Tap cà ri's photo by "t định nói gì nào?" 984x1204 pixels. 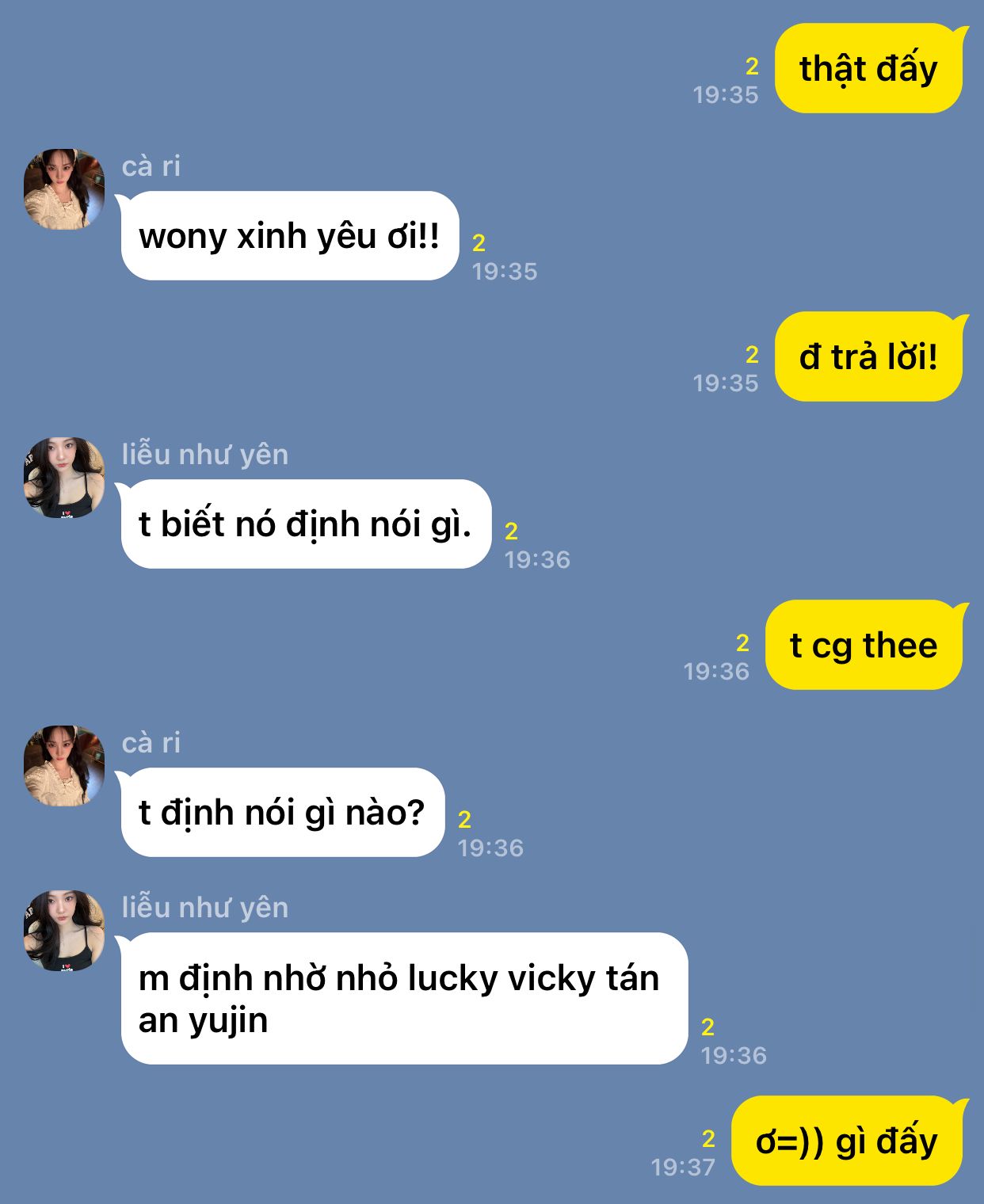tap(64, 765)
